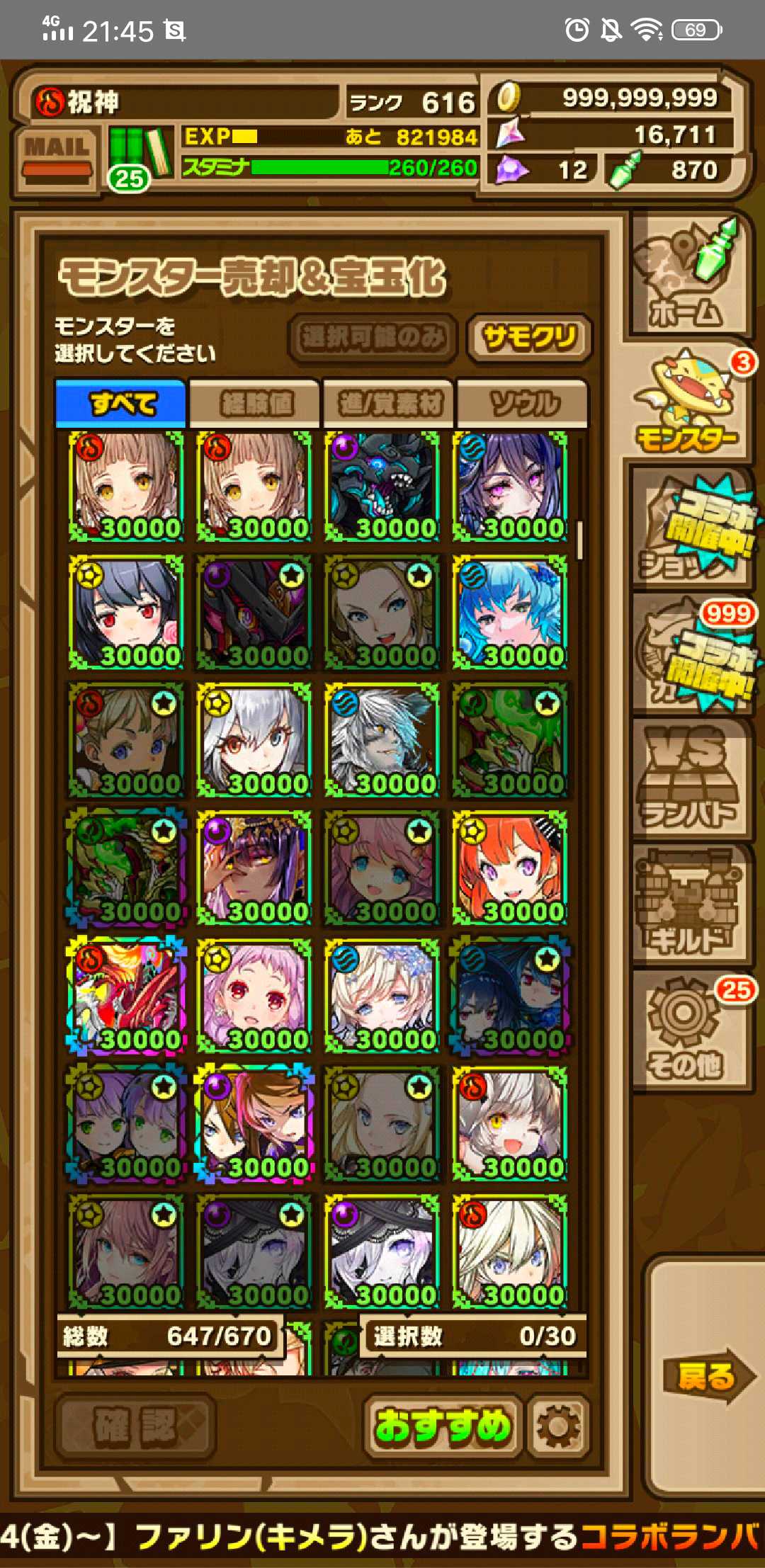The width and height of the screenshot is (765, 1568).
Task: Open the gear settings beside おすすめ
Action: click(x=559, y=1427)
